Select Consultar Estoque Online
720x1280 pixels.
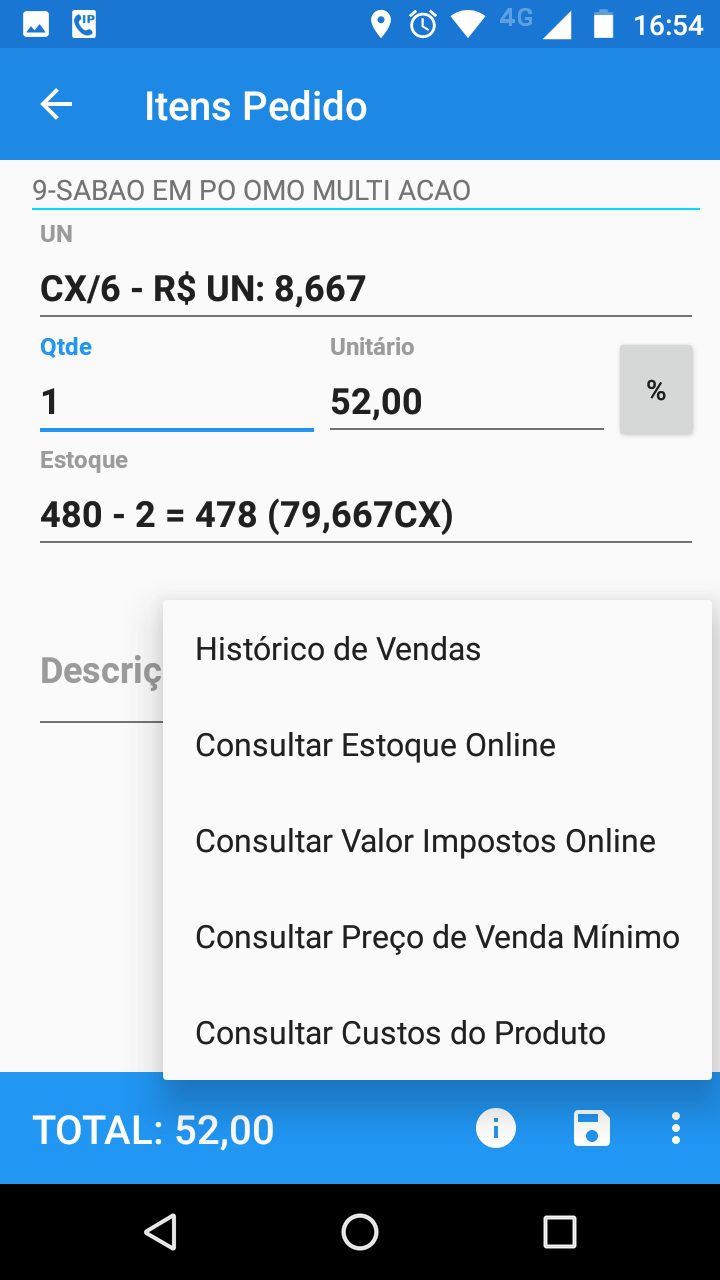tap(375, 745)
